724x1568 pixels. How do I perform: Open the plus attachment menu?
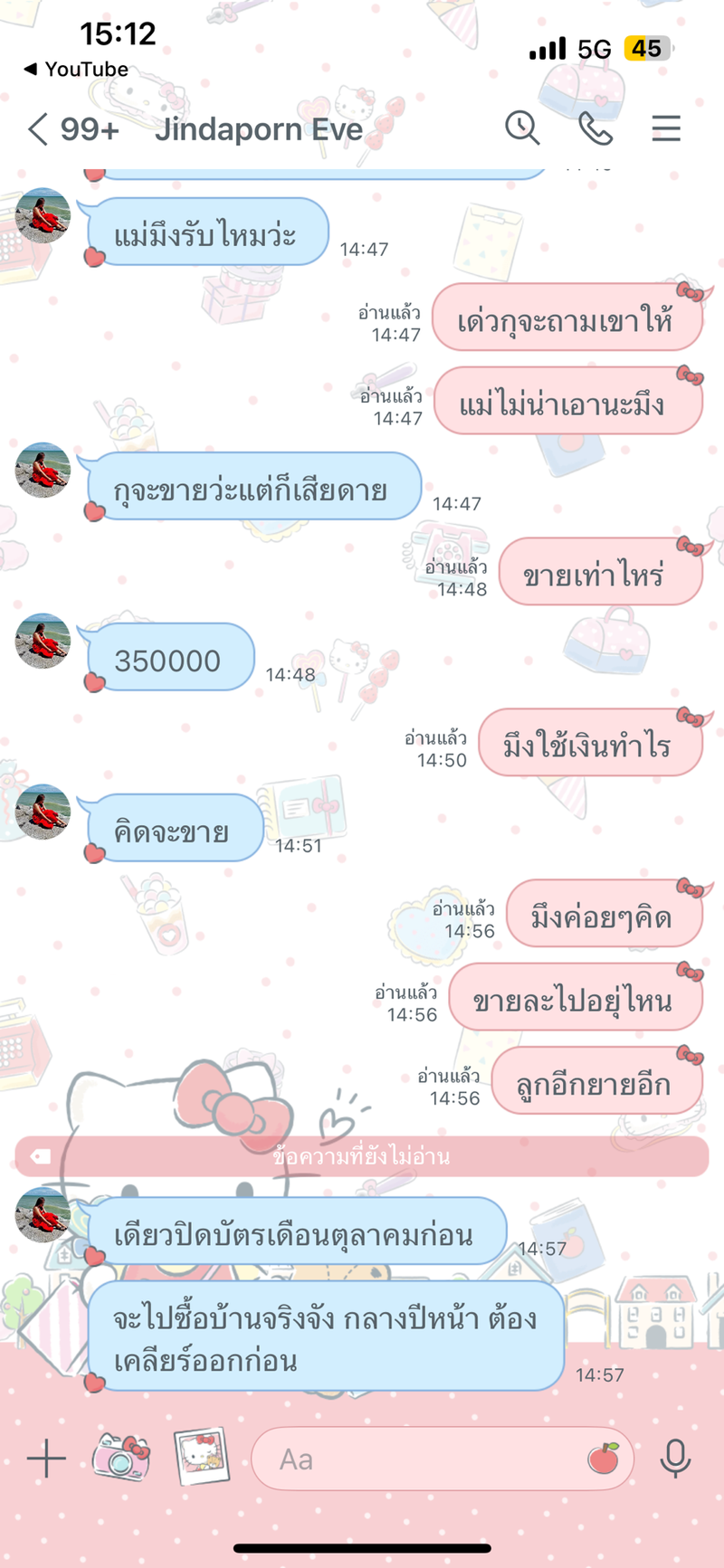(46, 1459)
